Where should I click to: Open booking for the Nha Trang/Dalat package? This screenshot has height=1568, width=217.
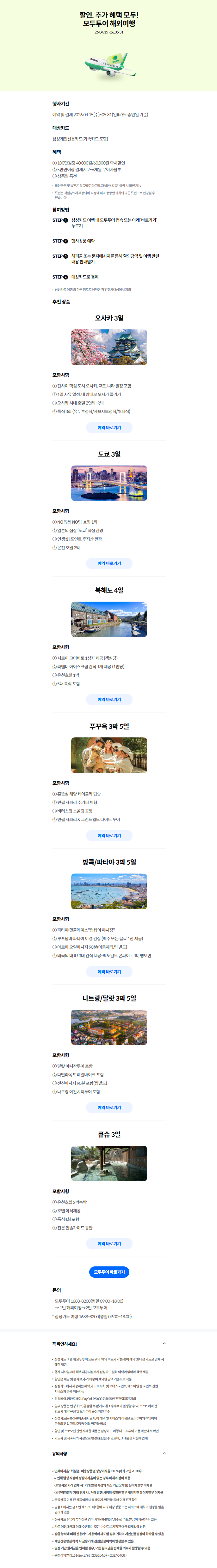(109, 1107)
